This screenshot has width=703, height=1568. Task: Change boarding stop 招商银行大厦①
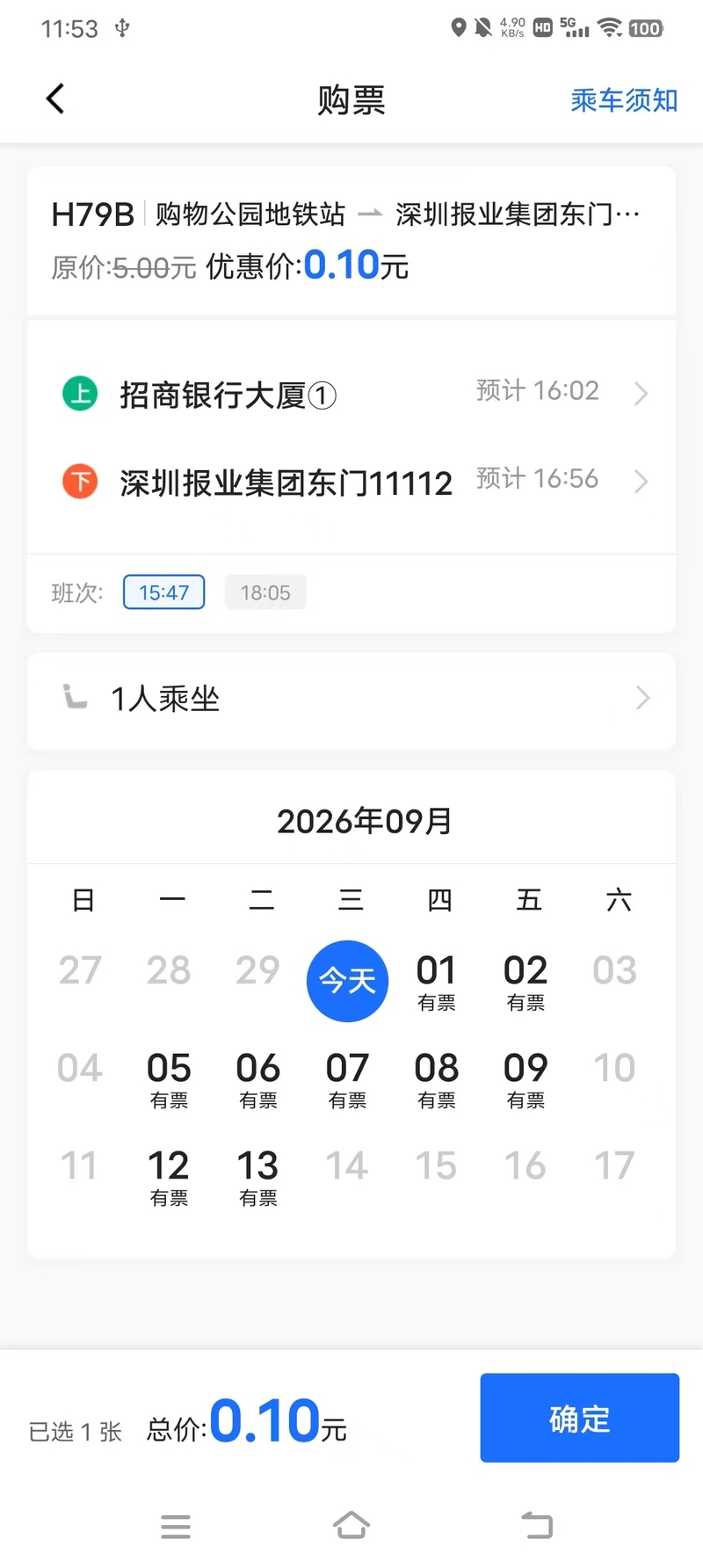[x=351, y=395]
